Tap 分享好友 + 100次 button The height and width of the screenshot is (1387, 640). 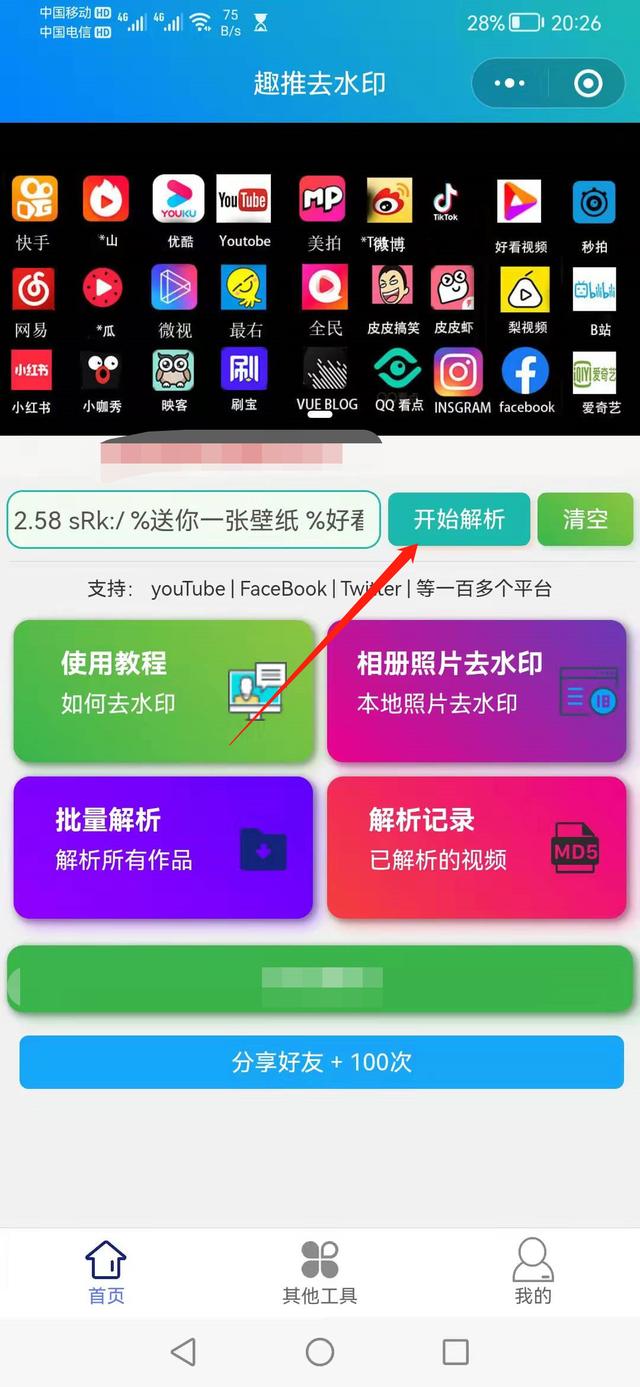[321, 1062]
